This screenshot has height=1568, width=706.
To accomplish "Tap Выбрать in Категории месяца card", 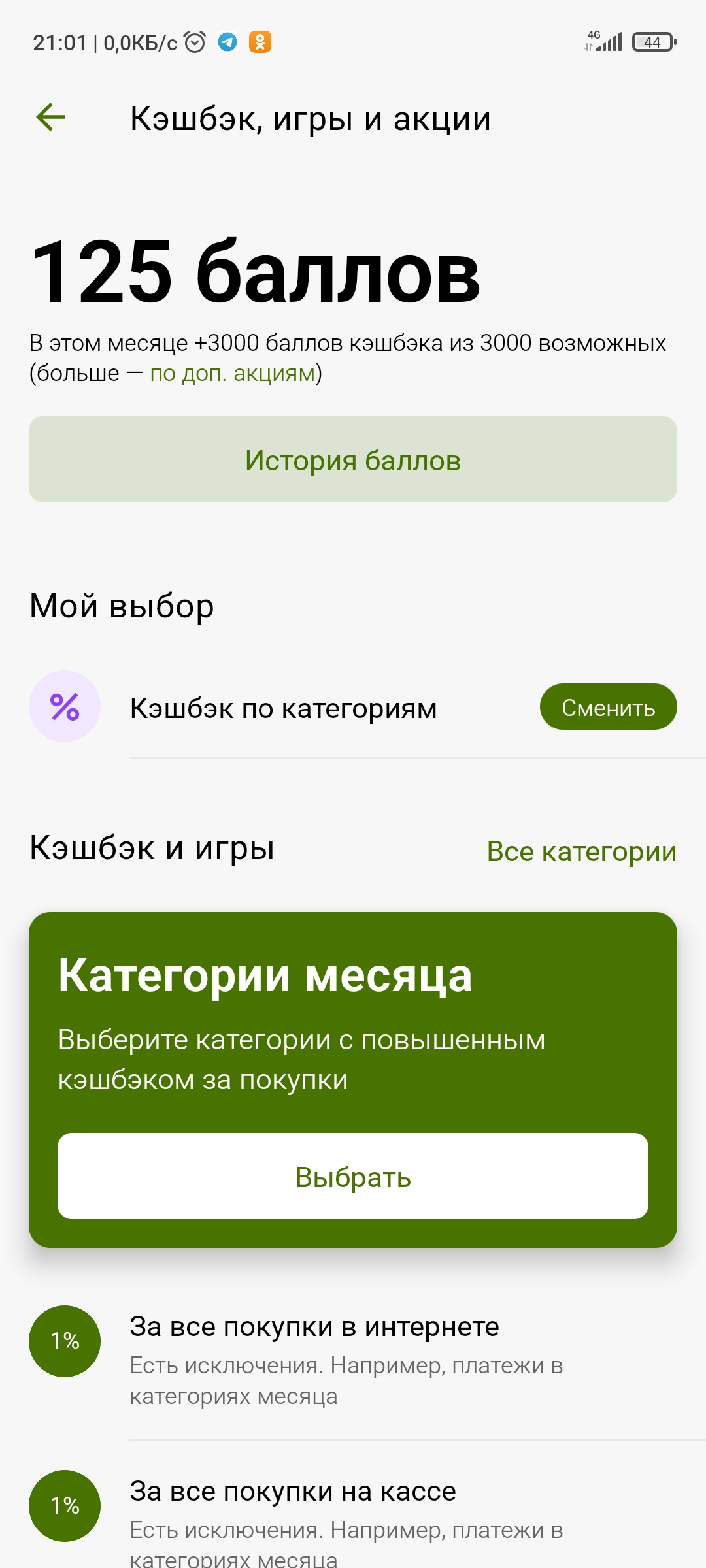I will coord(353,1176).
